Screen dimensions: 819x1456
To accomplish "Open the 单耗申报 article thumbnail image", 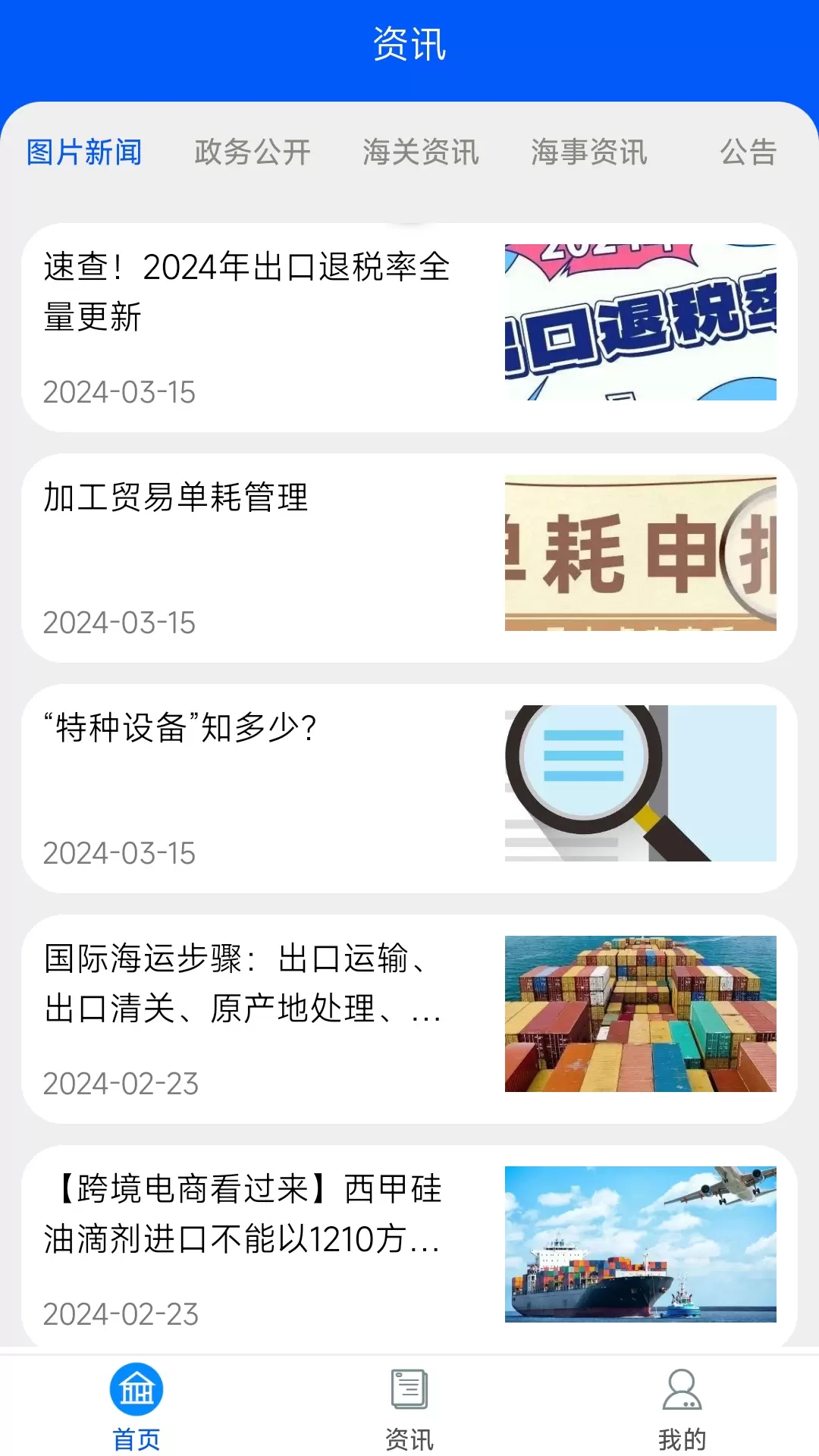I will click(641, 554).
